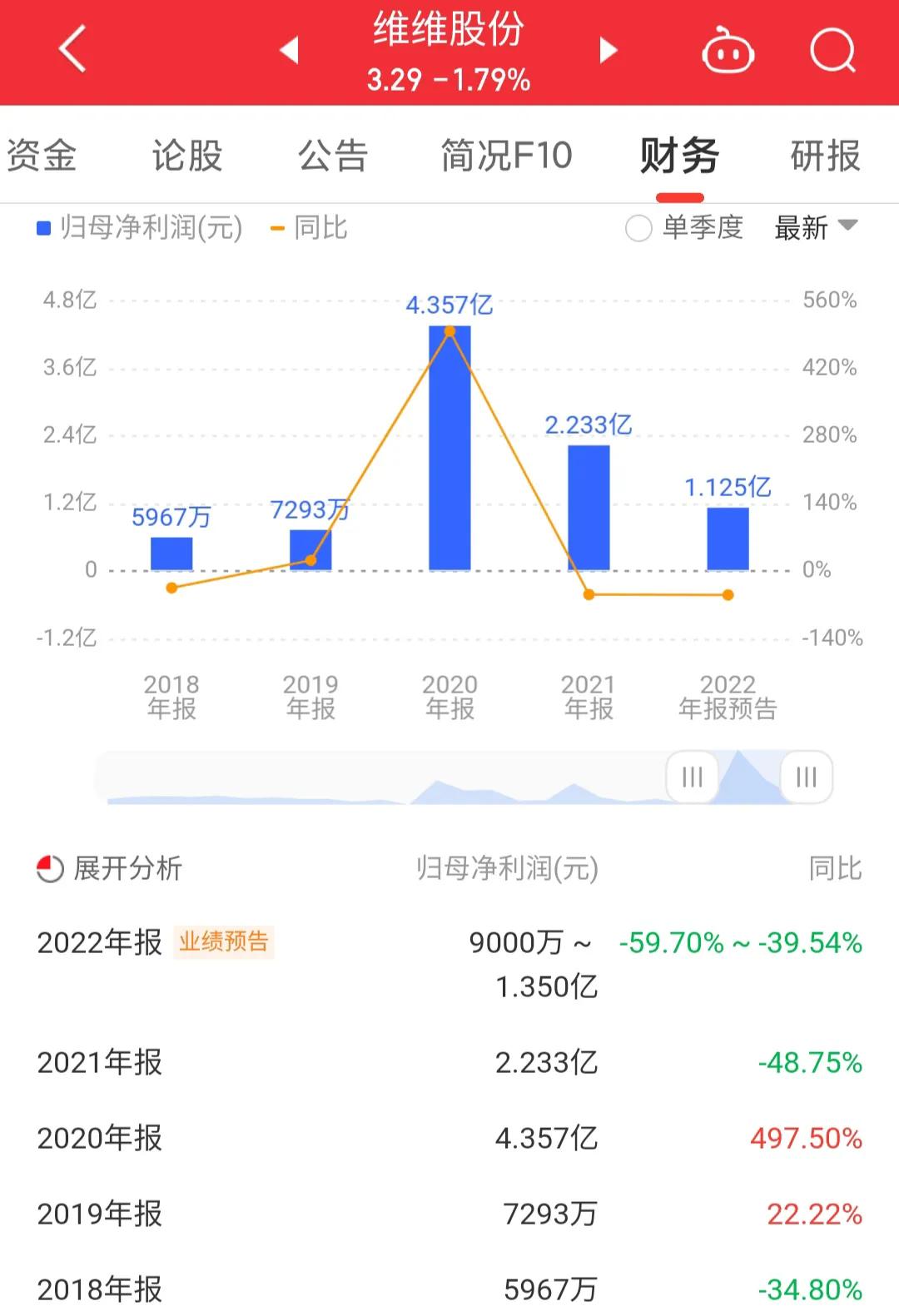899x1316 pixels.
Task: Enable the 单季度 radio option
Action: click(x=638, y=226)
